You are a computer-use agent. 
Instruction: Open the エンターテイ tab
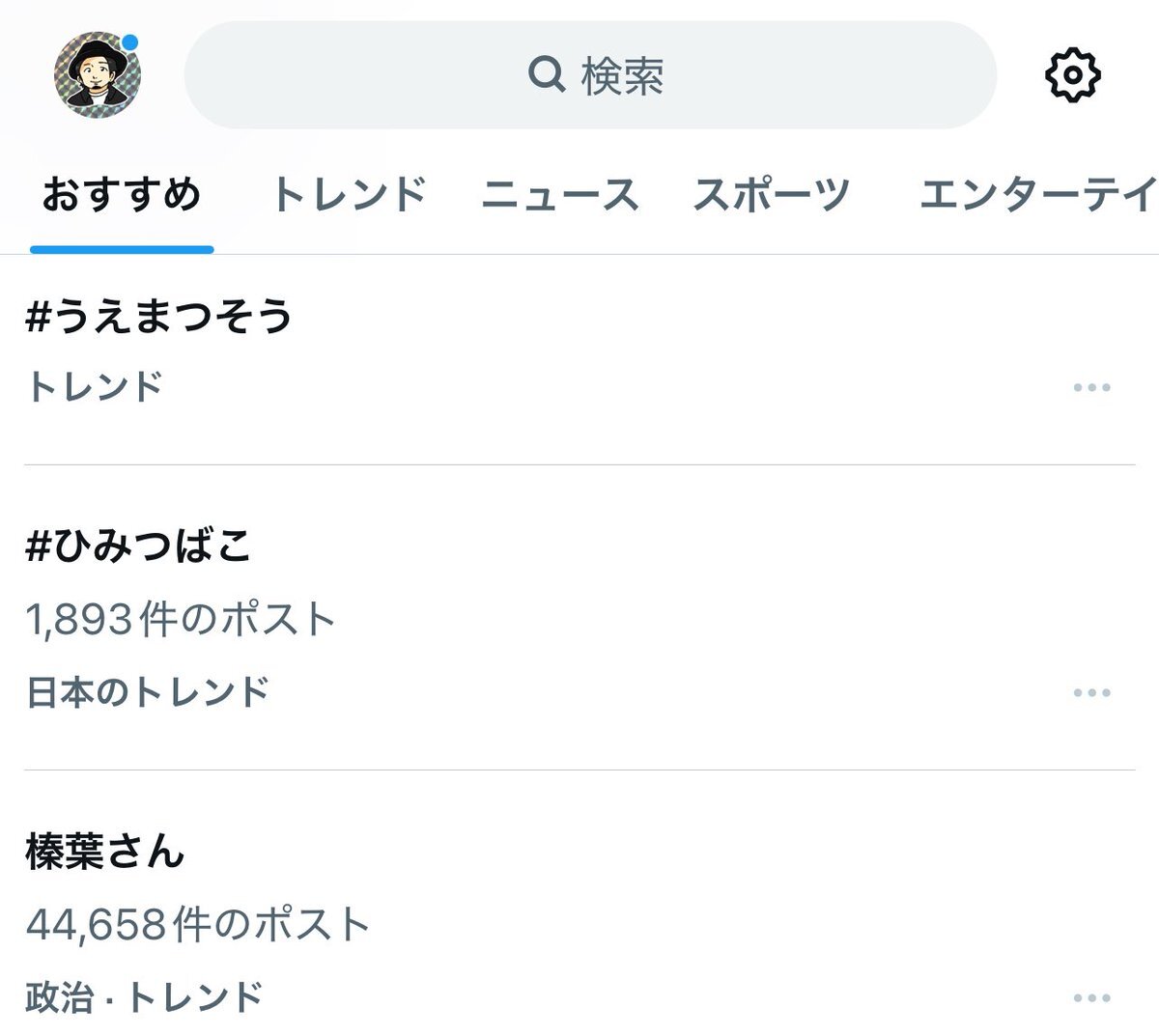[1036, 195]
